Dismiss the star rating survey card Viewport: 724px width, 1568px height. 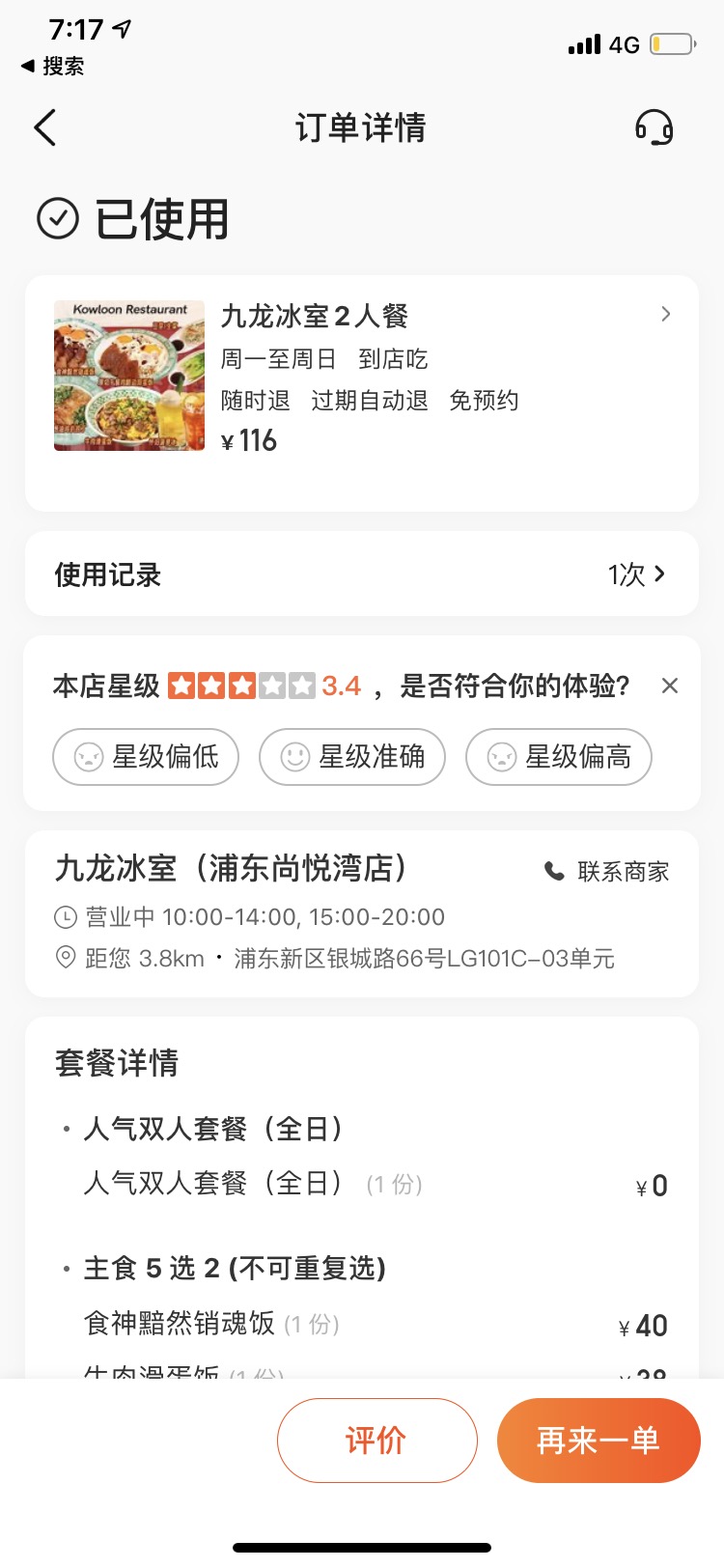tap(670, 686)
